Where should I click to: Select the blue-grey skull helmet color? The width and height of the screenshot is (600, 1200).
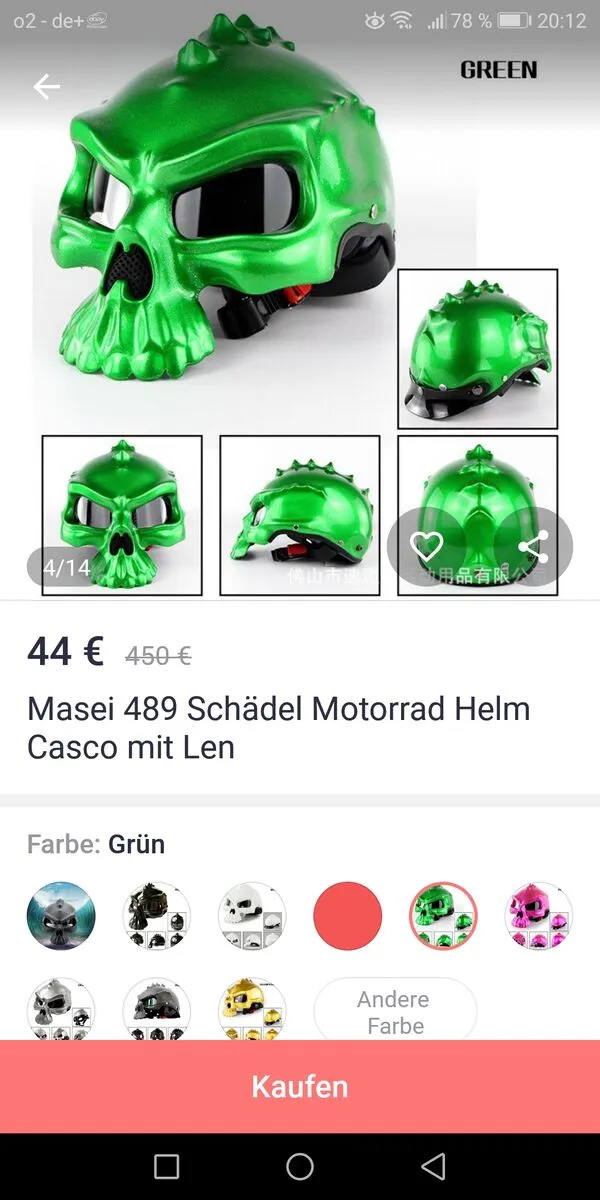coord(61,915)
